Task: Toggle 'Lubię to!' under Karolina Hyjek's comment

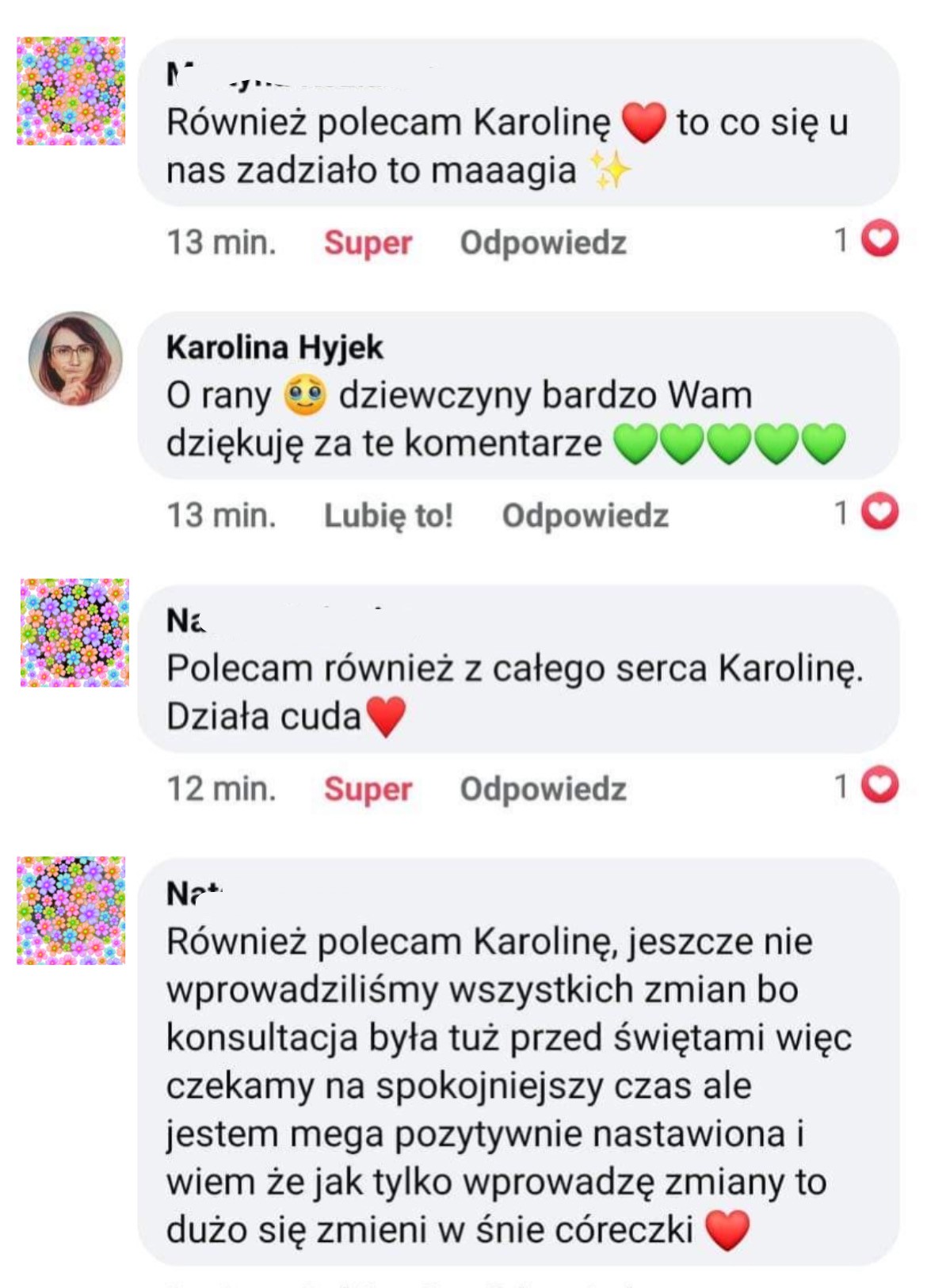Action: (390, 514)
